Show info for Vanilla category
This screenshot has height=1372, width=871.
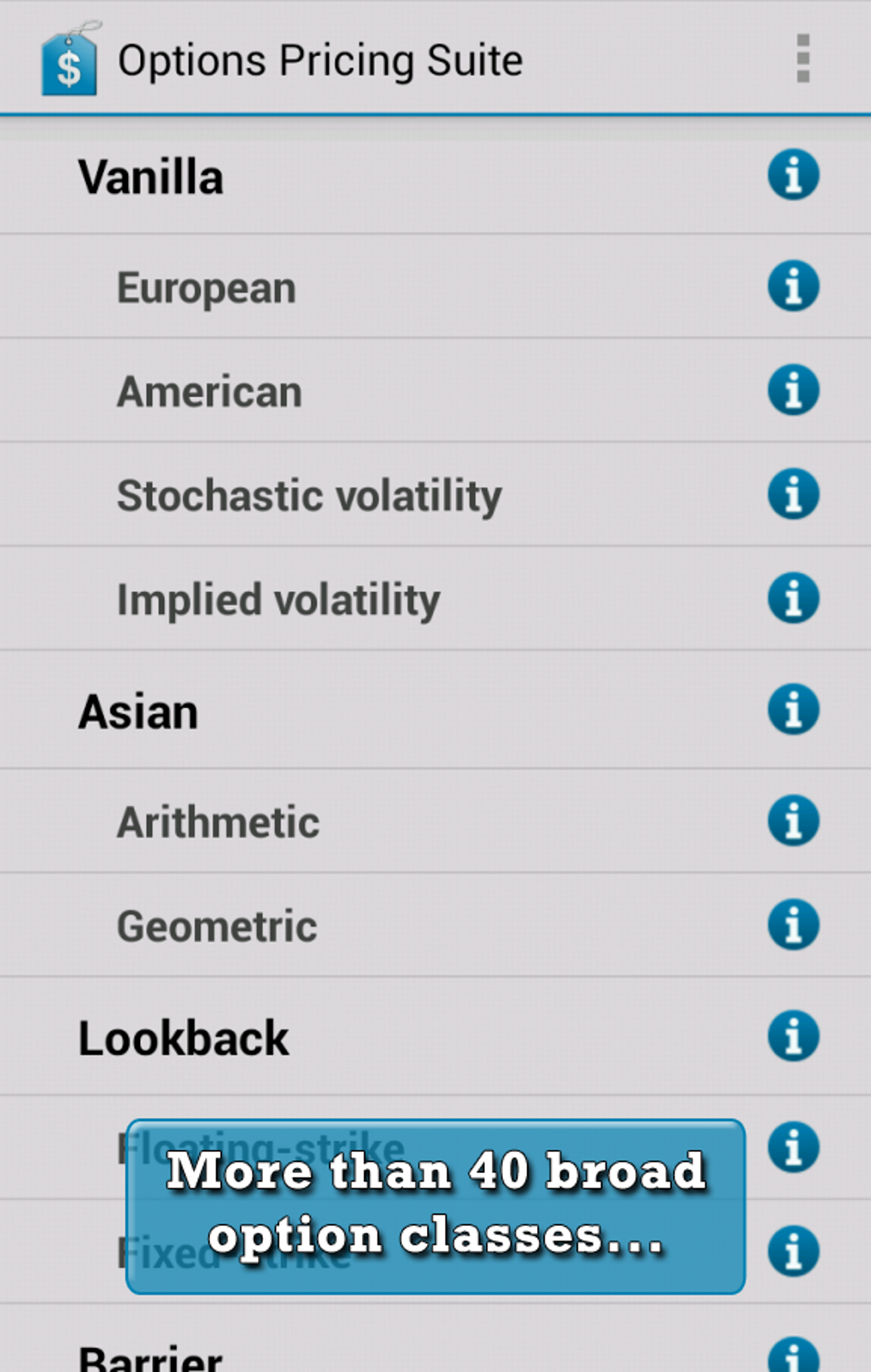pyautogui.click(x=793, y=175)
